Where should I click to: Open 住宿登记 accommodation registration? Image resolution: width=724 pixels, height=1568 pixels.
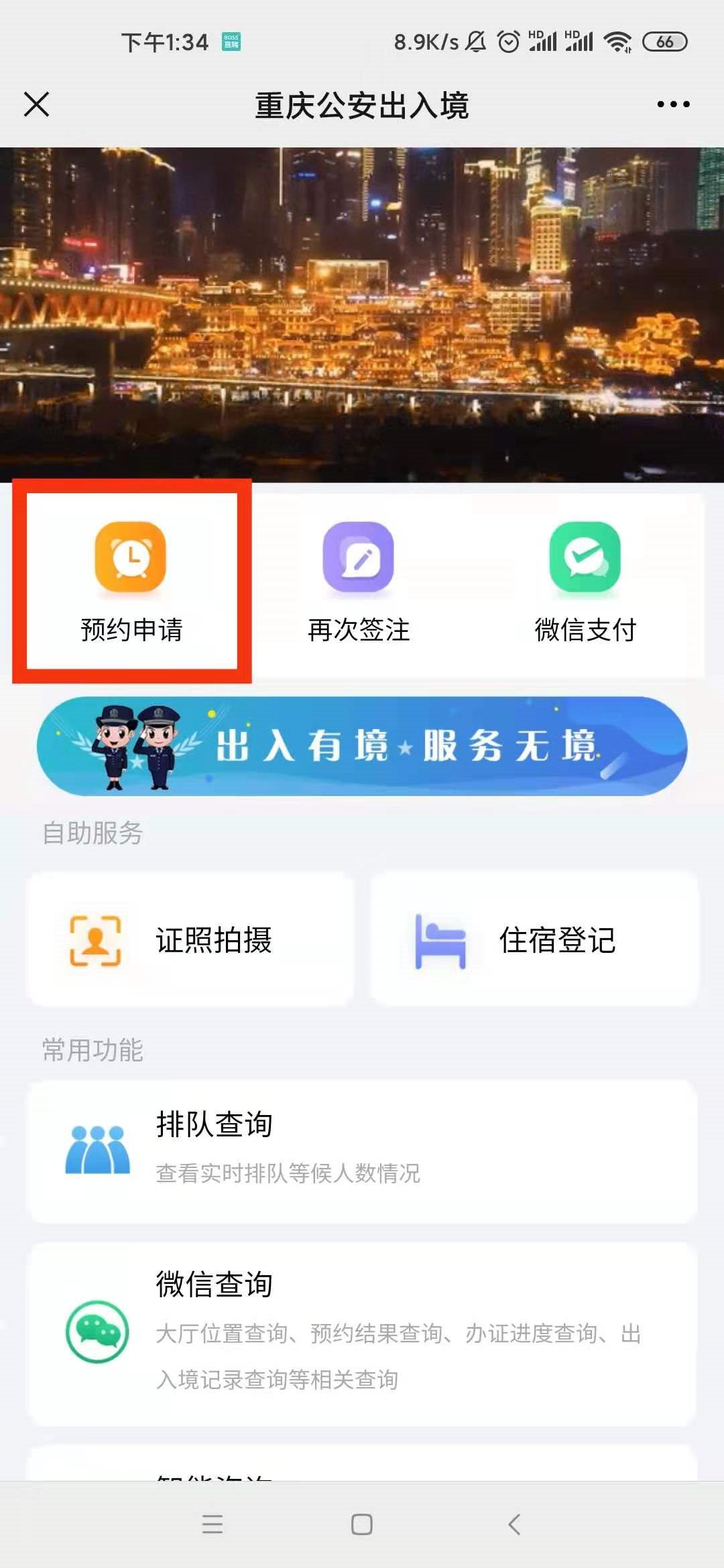534,939
